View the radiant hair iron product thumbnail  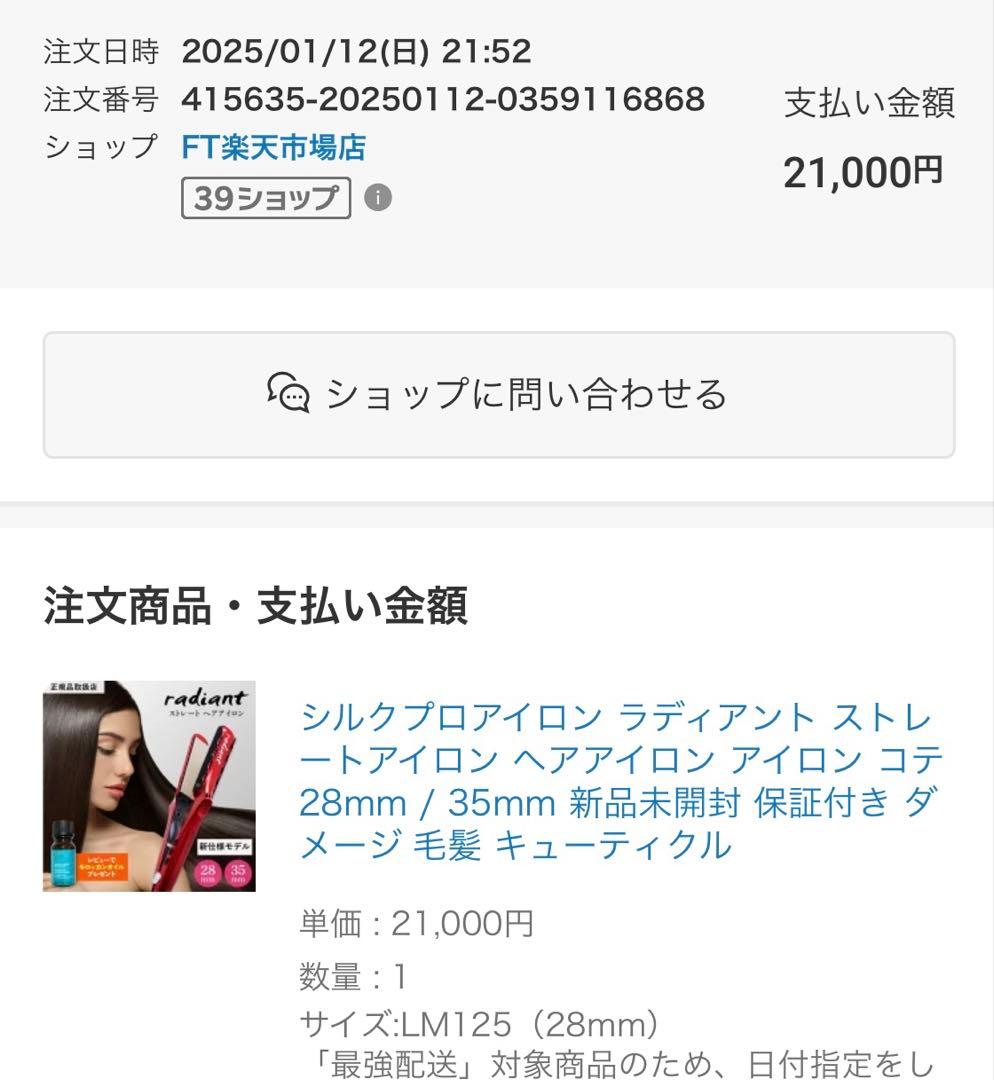(x=149, y=786)
